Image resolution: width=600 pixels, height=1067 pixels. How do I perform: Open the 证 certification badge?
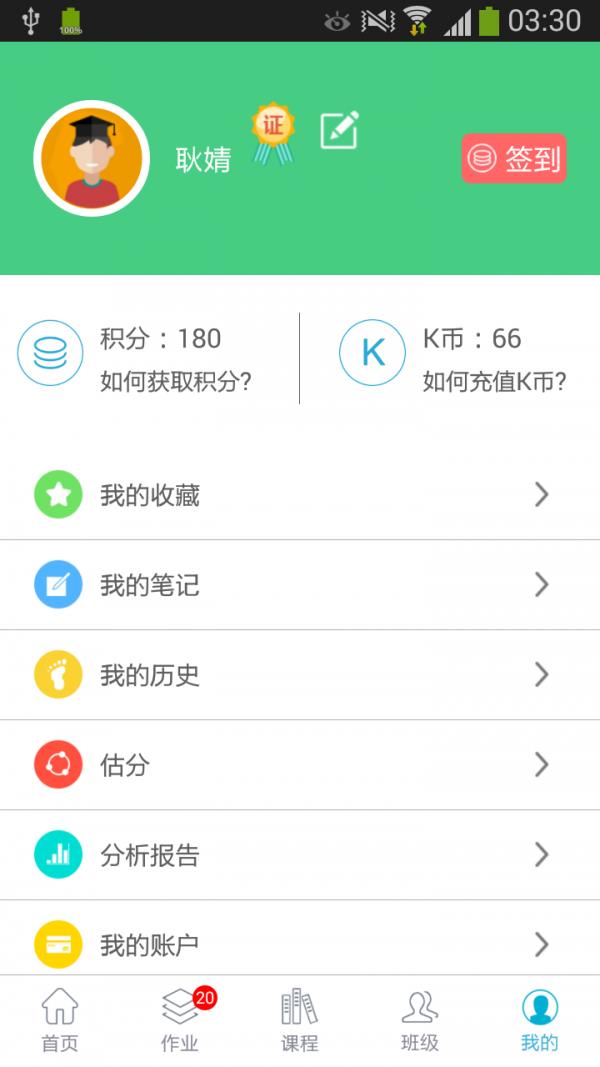(273, 133)
